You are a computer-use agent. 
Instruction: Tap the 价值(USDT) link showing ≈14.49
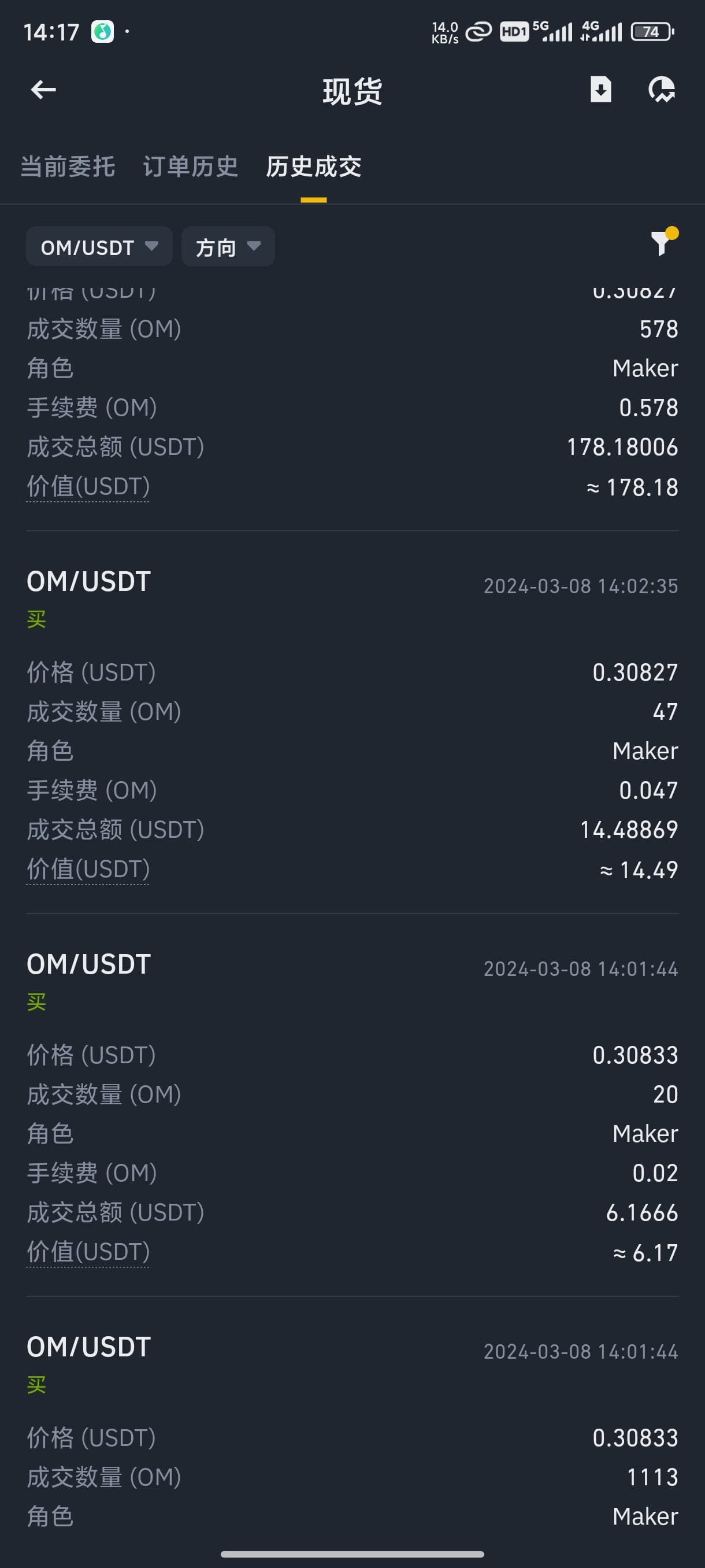point(88,869)
